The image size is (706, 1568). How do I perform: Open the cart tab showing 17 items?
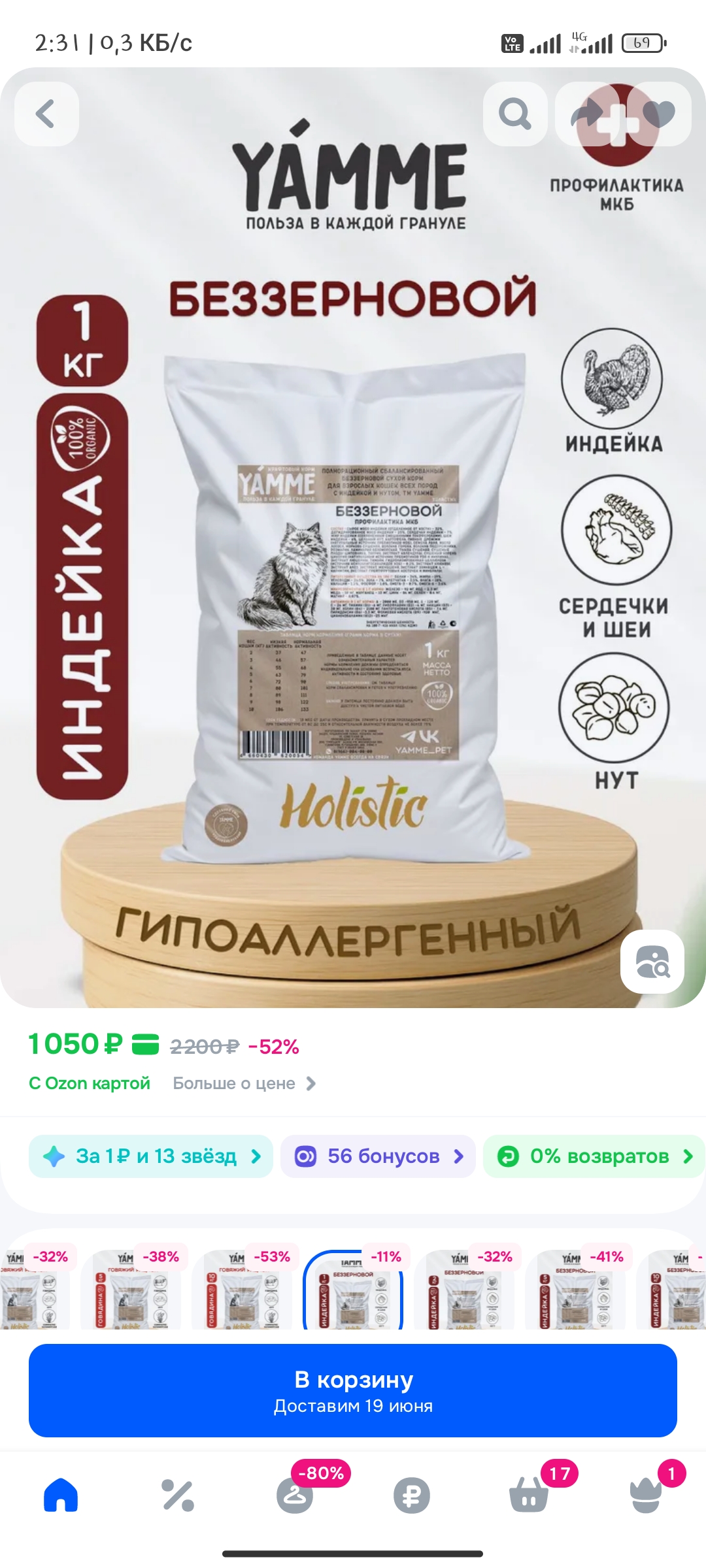pos(529,1495)
